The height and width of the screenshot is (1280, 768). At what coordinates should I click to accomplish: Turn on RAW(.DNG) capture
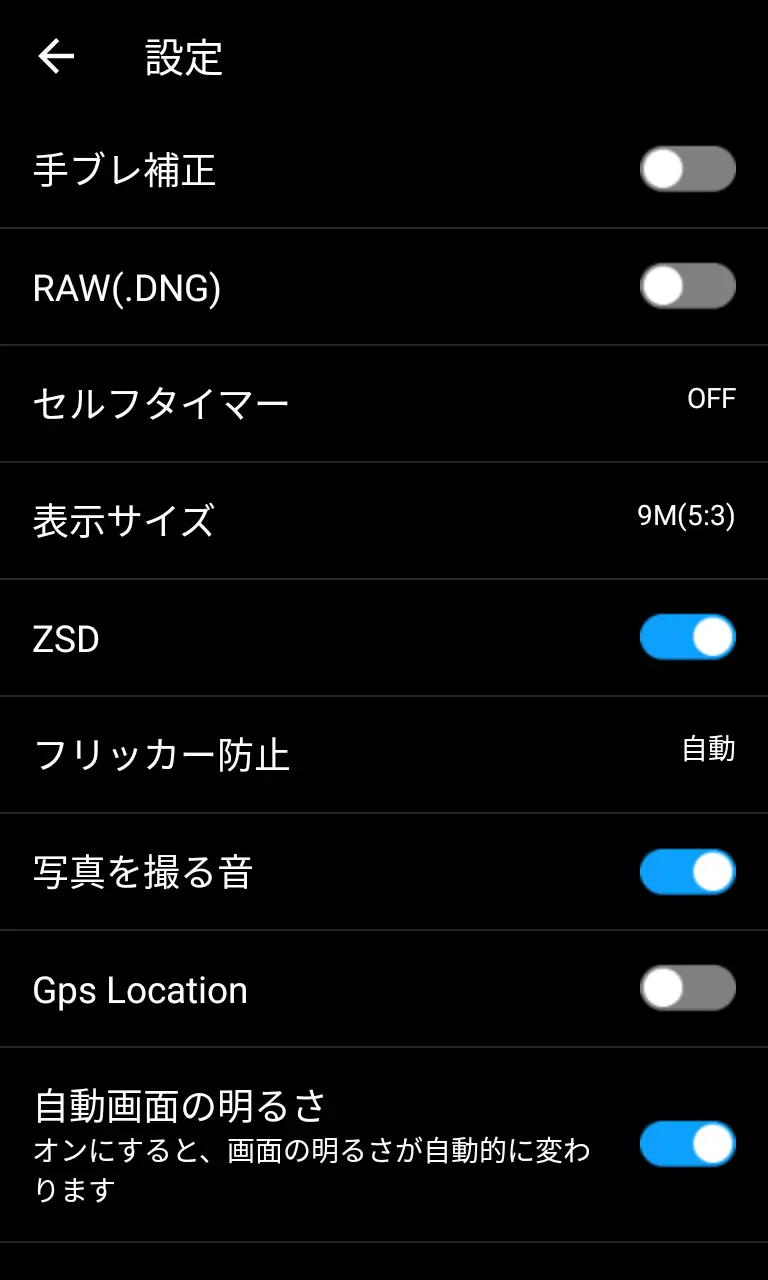tap(687, 287)
